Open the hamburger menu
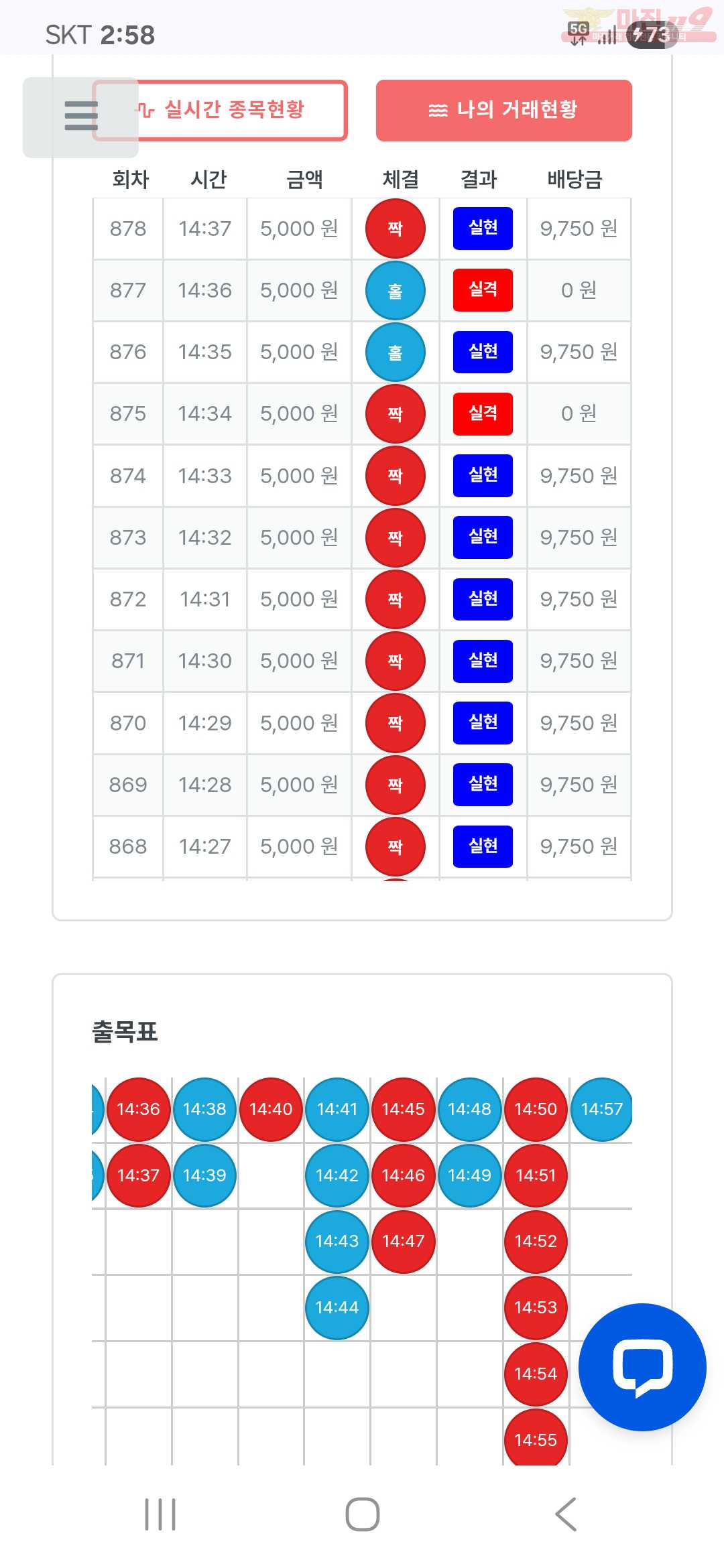 pos(80,117)
